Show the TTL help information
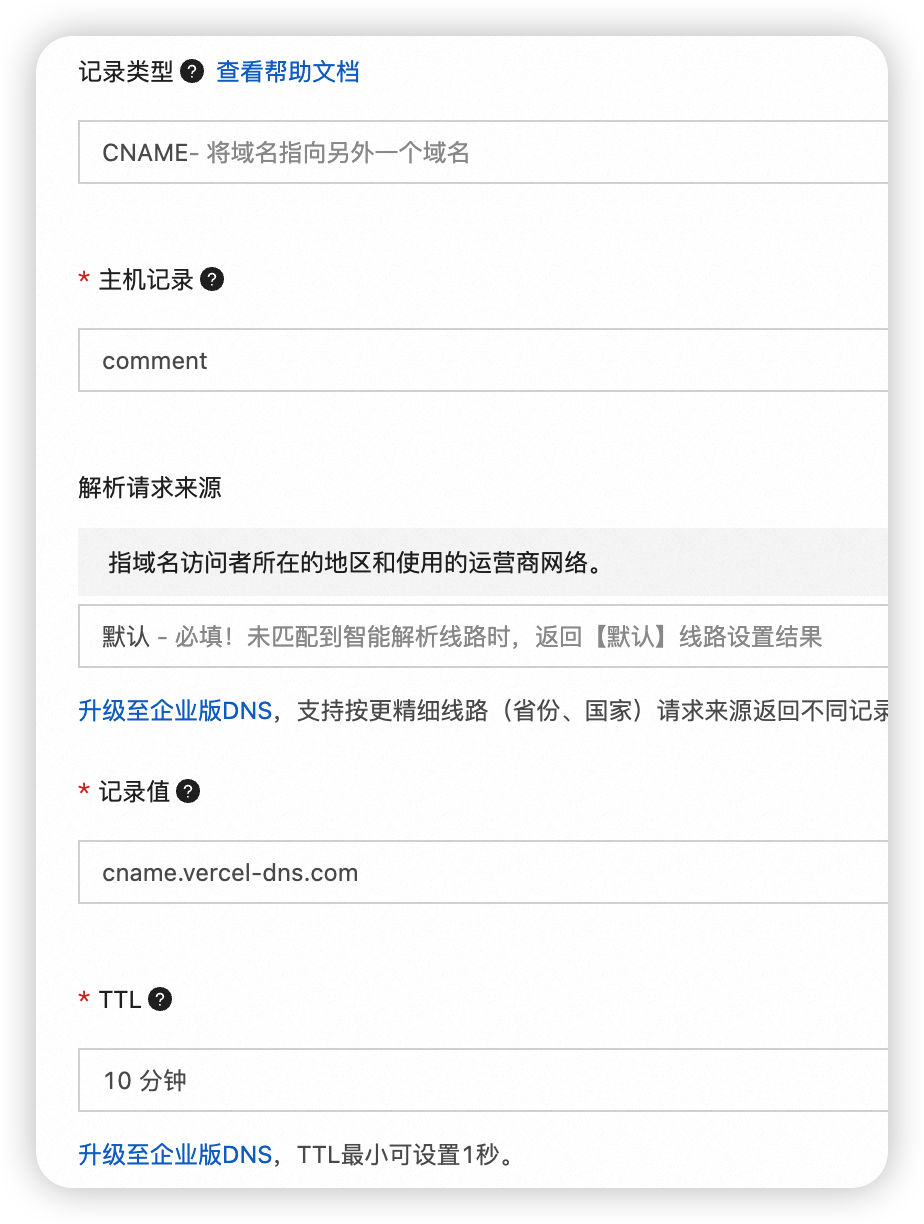 159,999
